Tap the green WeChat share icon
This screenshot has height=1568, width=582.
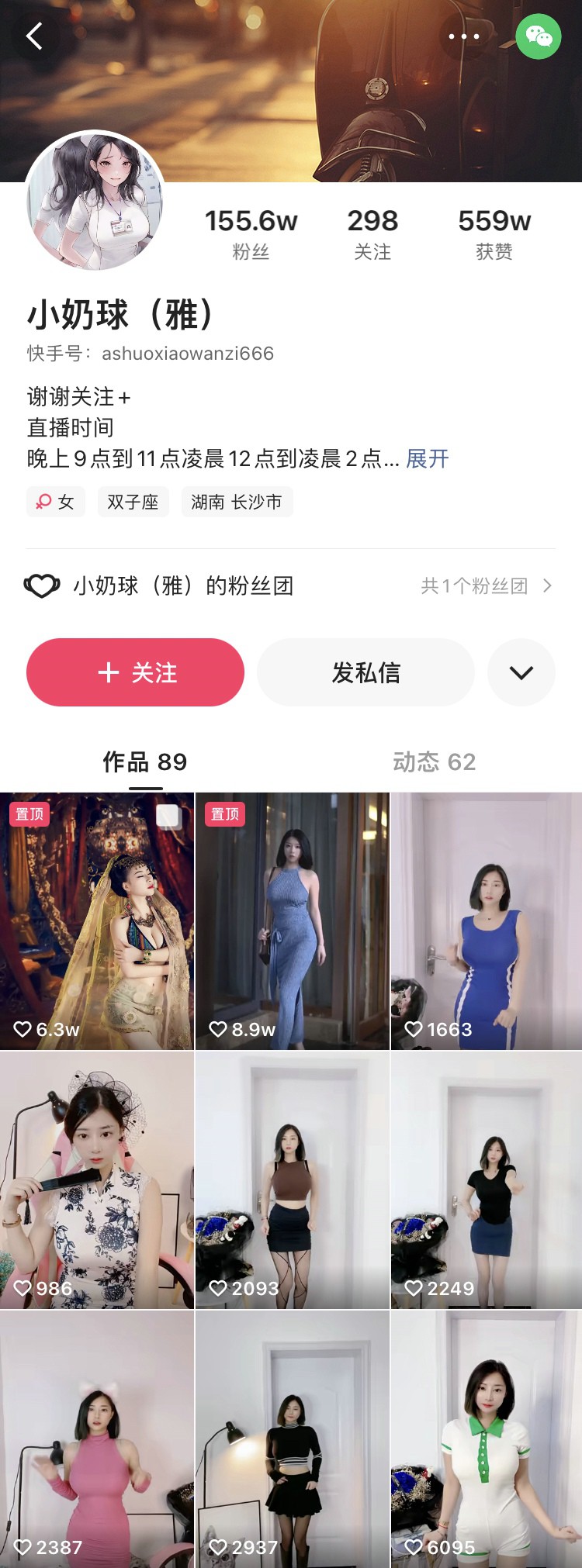(x=539, y=36)
